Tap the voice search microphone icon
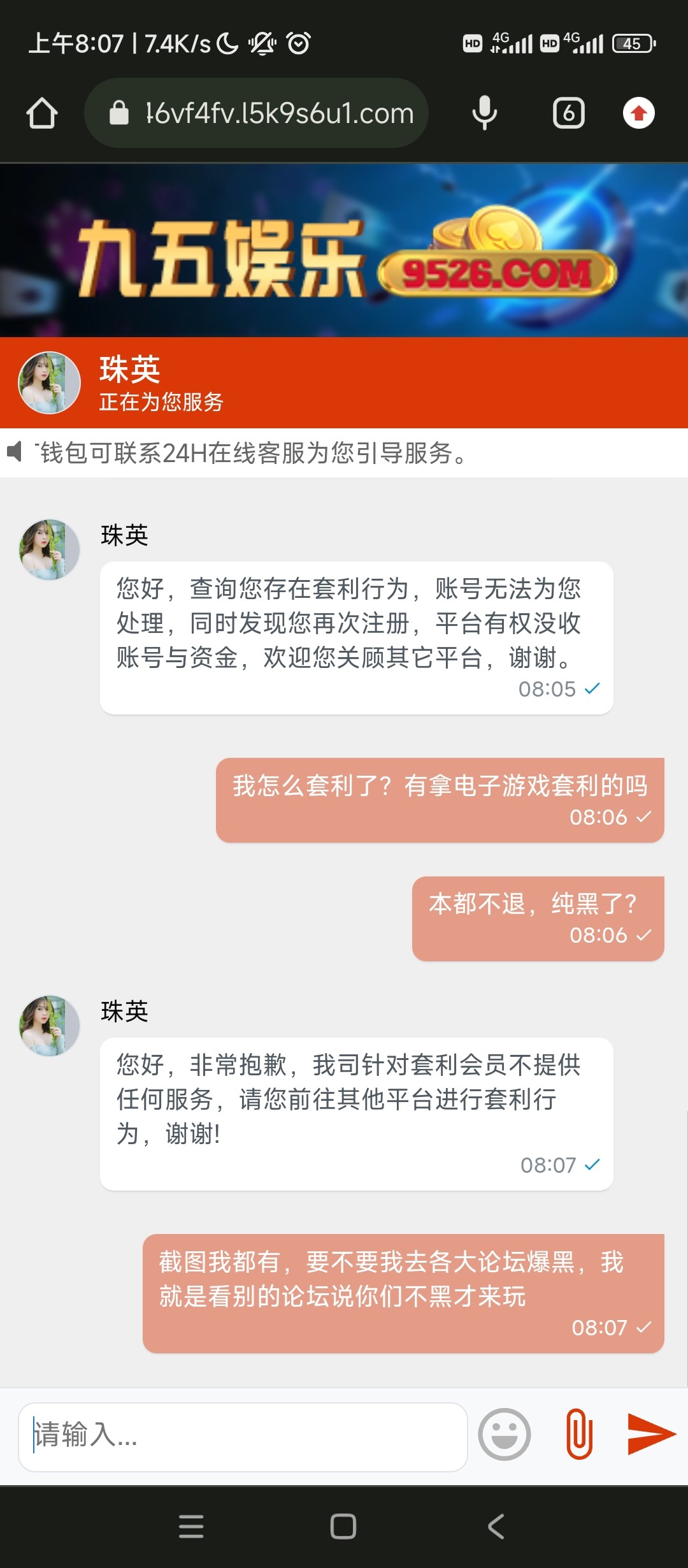The height and width of the screenshot is (1568, 688). coord(484,113)
